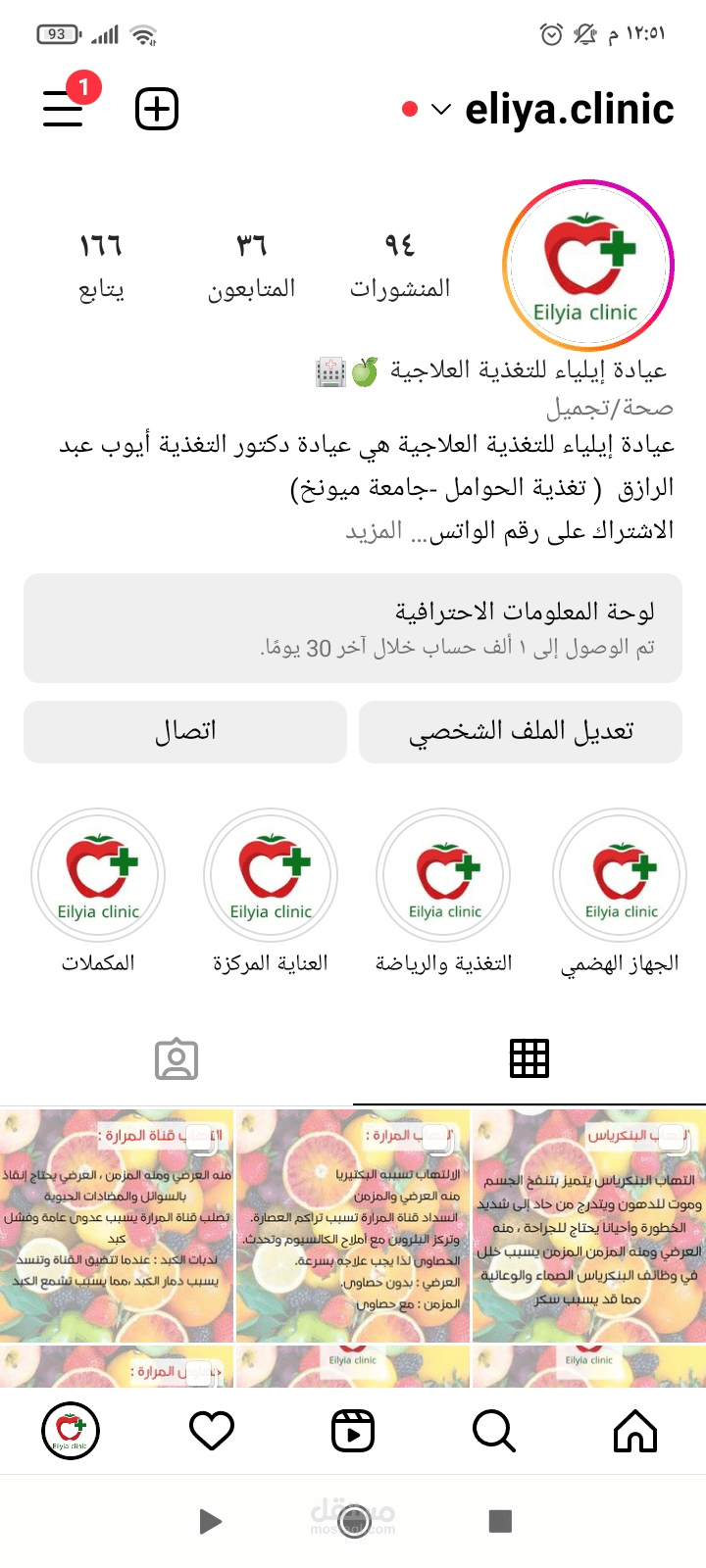Screen dimensions: 706x1568
Task: Tap تعديل الملف الشخصي button
Action: pyautogui.click(x=520, y=731)
